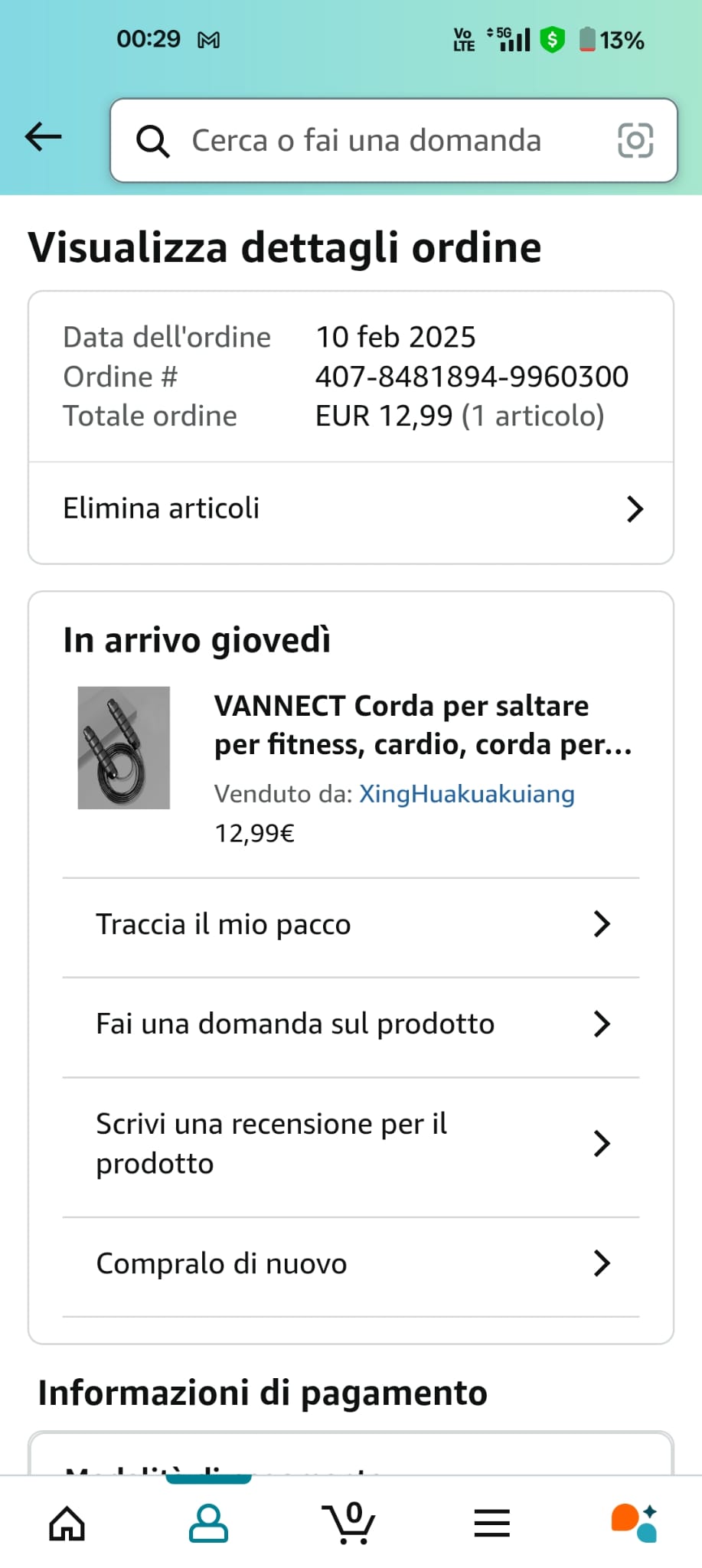This screenshot has height=1568, width=702.
Task: Open the camera lens search icon
Action: pyautogui.click(x=635, y=141)
